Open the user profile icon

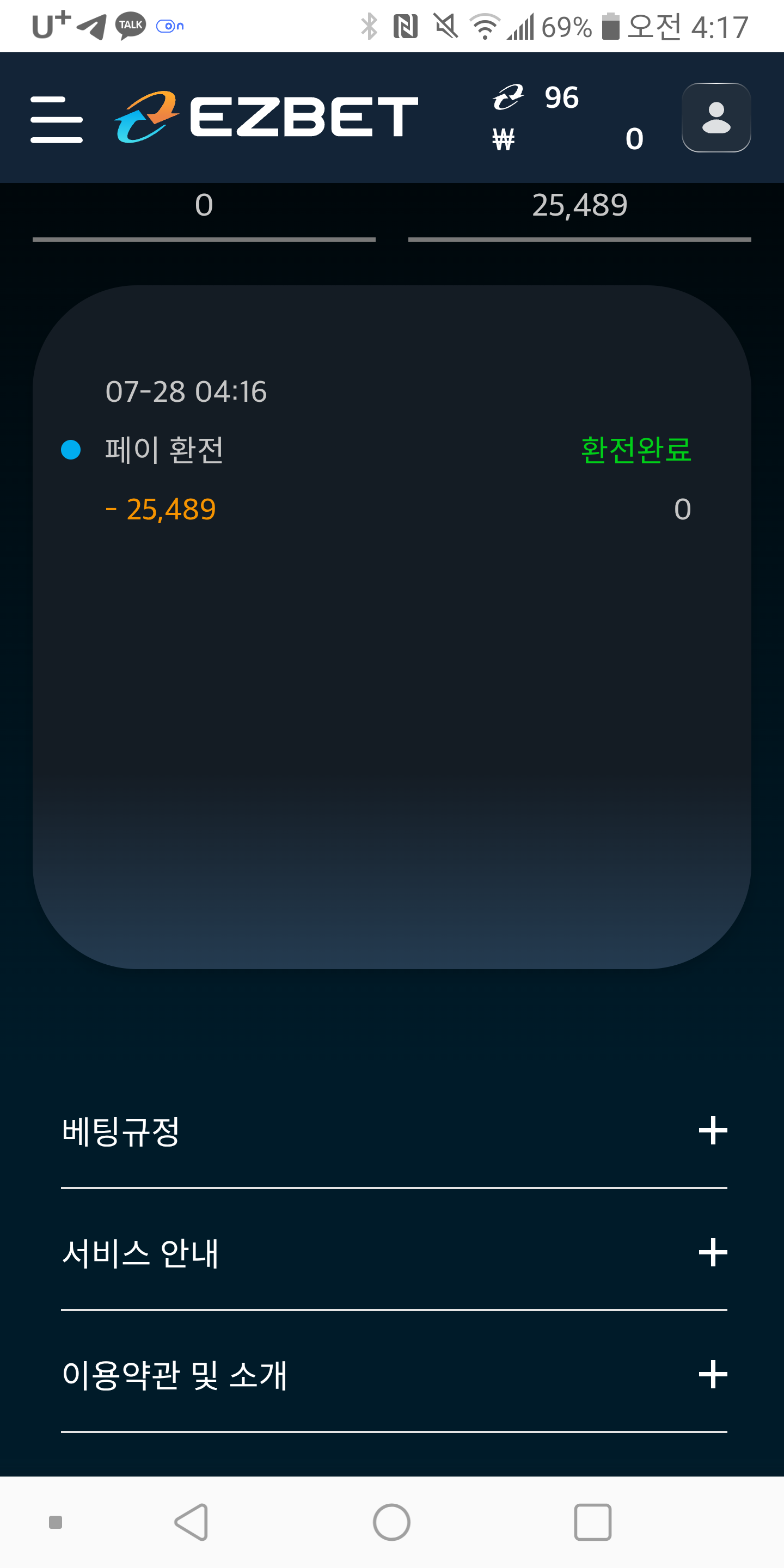coord(716,118)
